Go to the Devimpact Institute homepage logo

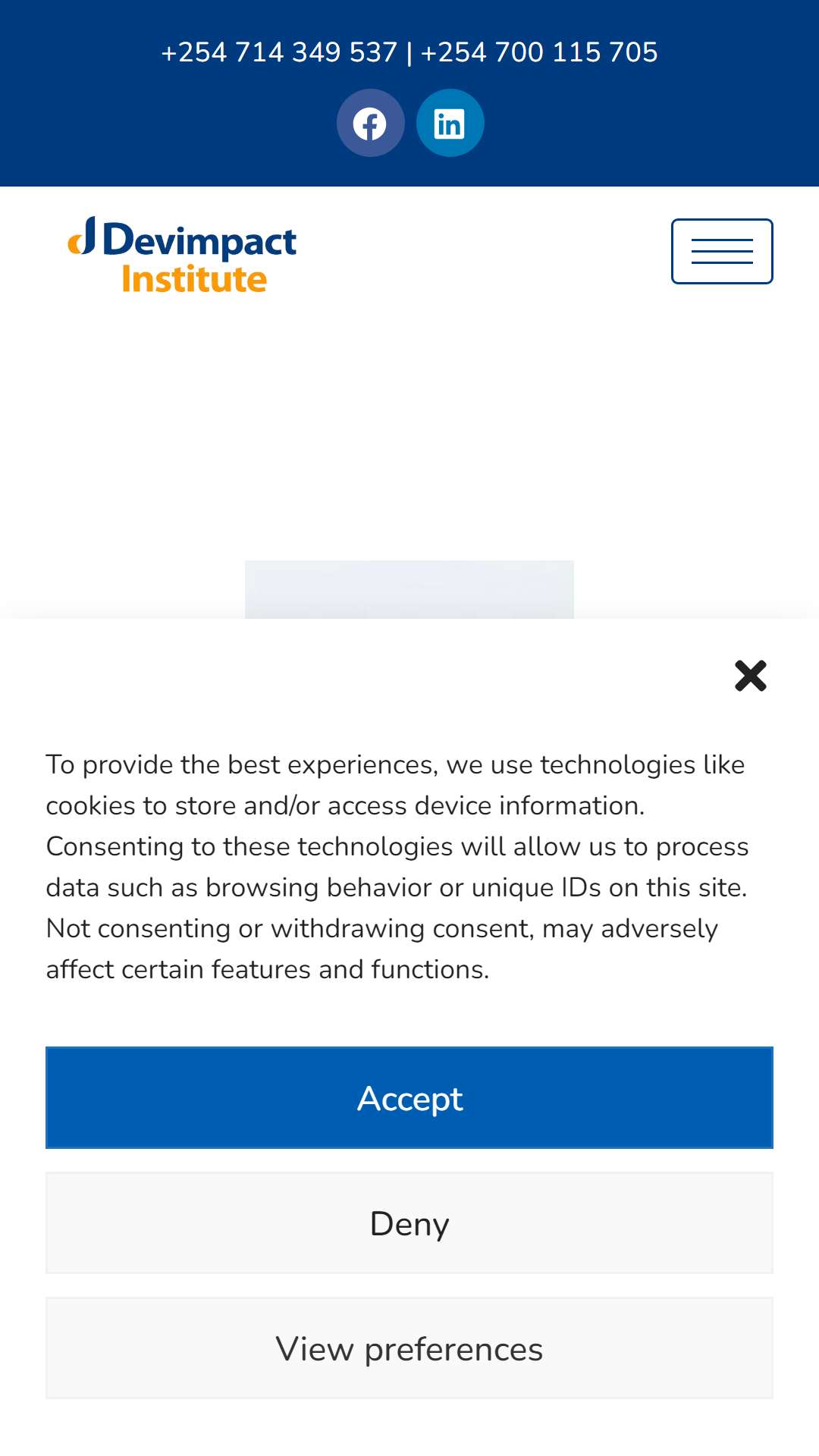182,256
